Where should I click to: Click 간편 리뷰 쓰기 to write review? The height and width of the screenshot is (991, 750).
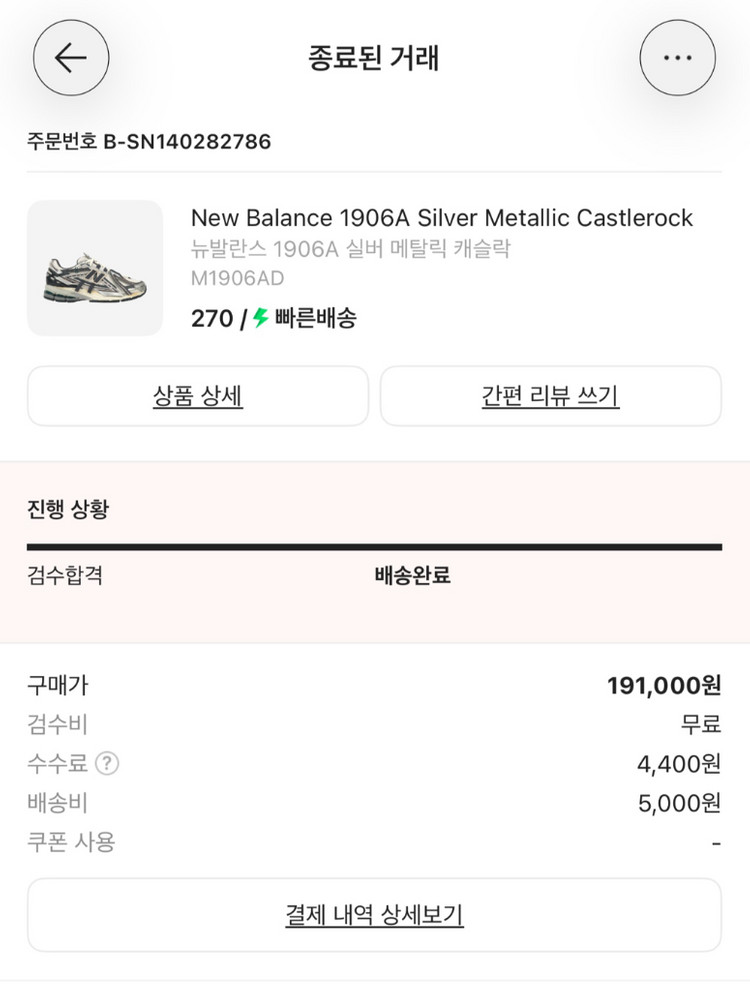pyautogui.click(x=551, y=396)
